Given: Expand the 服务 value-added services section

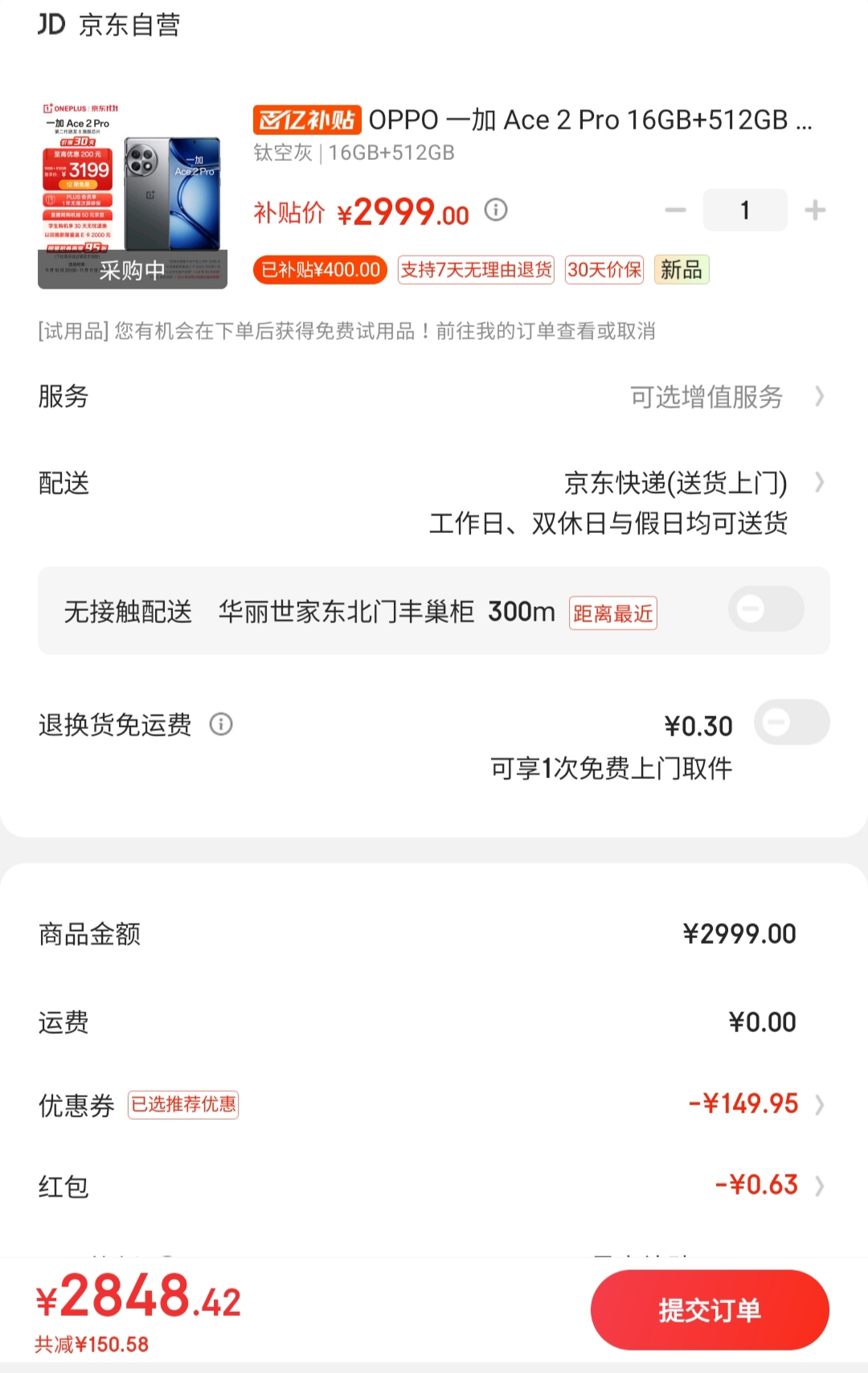Looking at the screenshot, I should tap(818, 396).
